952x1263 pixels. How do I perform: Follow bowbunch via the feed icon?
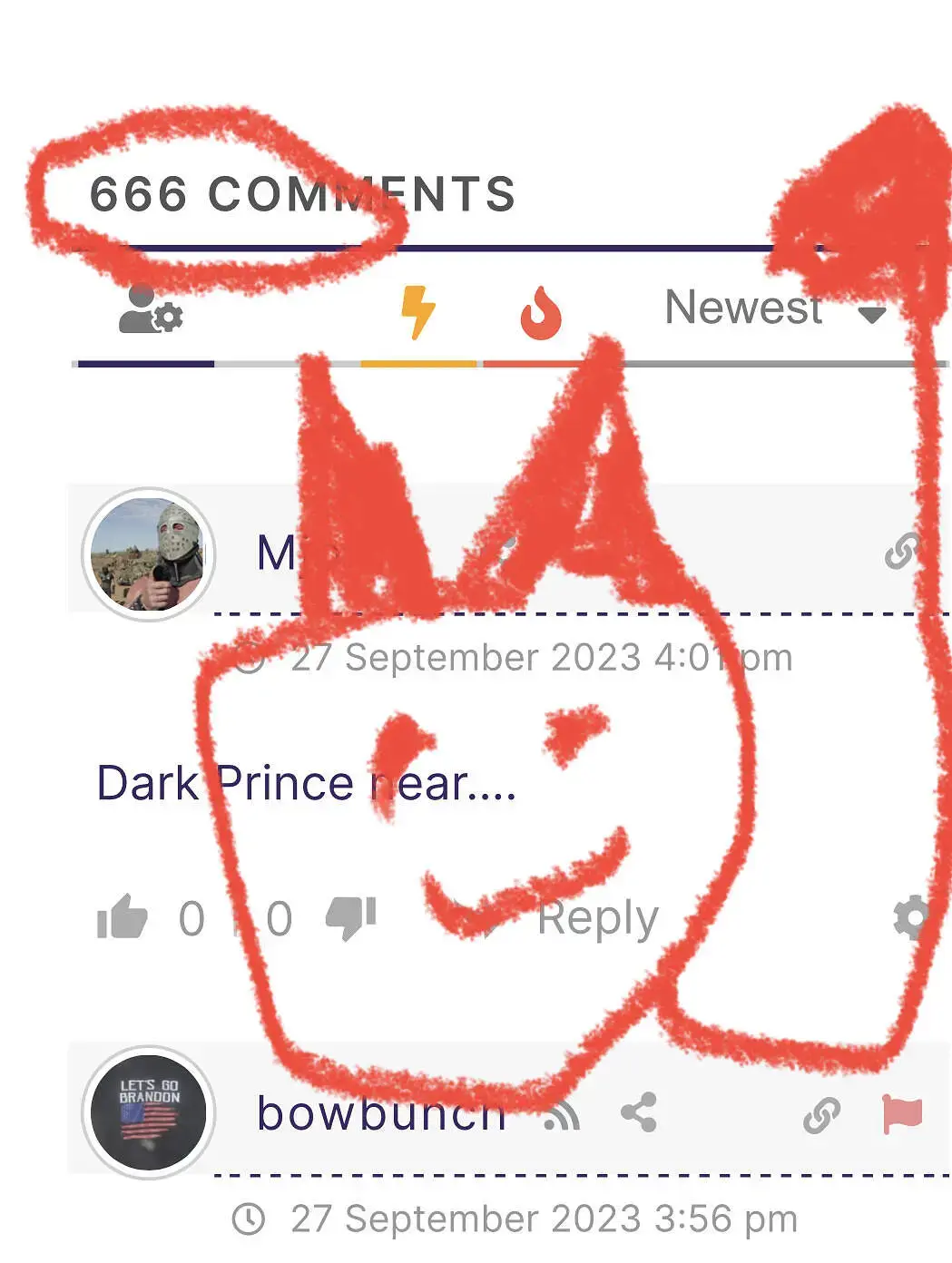561,1114
